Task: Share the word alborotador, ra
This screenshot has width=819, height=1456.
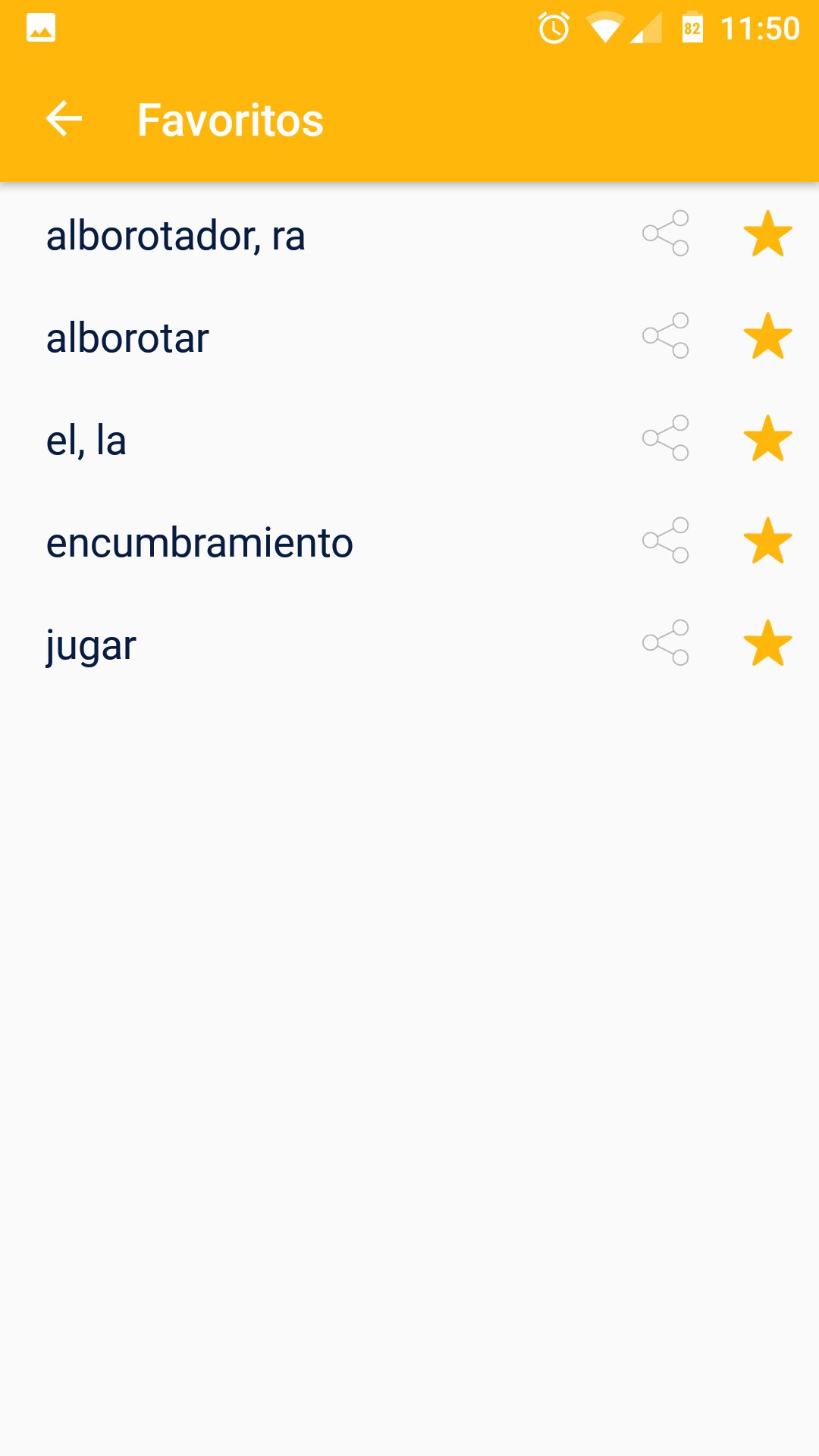Action: point(666,234)
